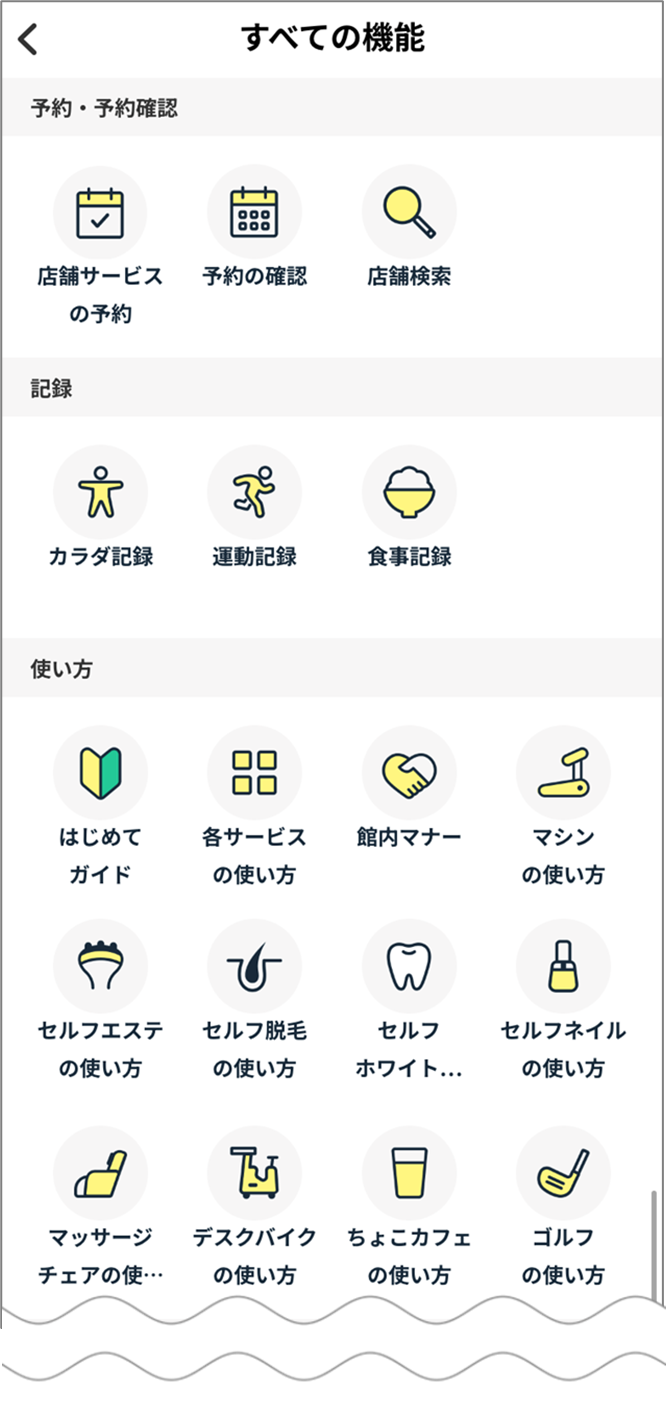Open 運動記録 exercise record
This screenshot has width=666, height=1412.
point(254,493)
